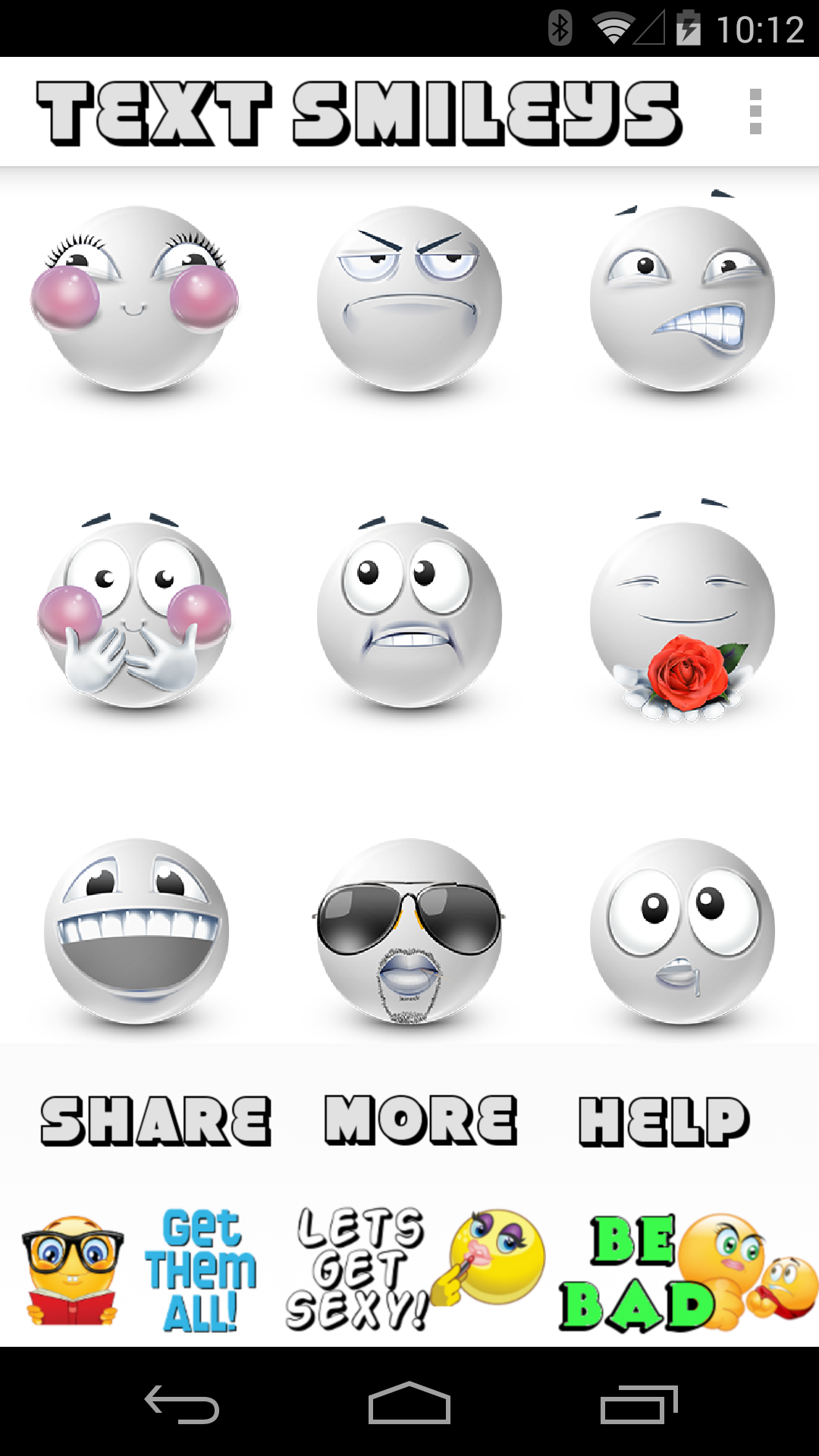Open the Get Them All banner
The image size is (819, 1456).
(x=140, y=1270)
